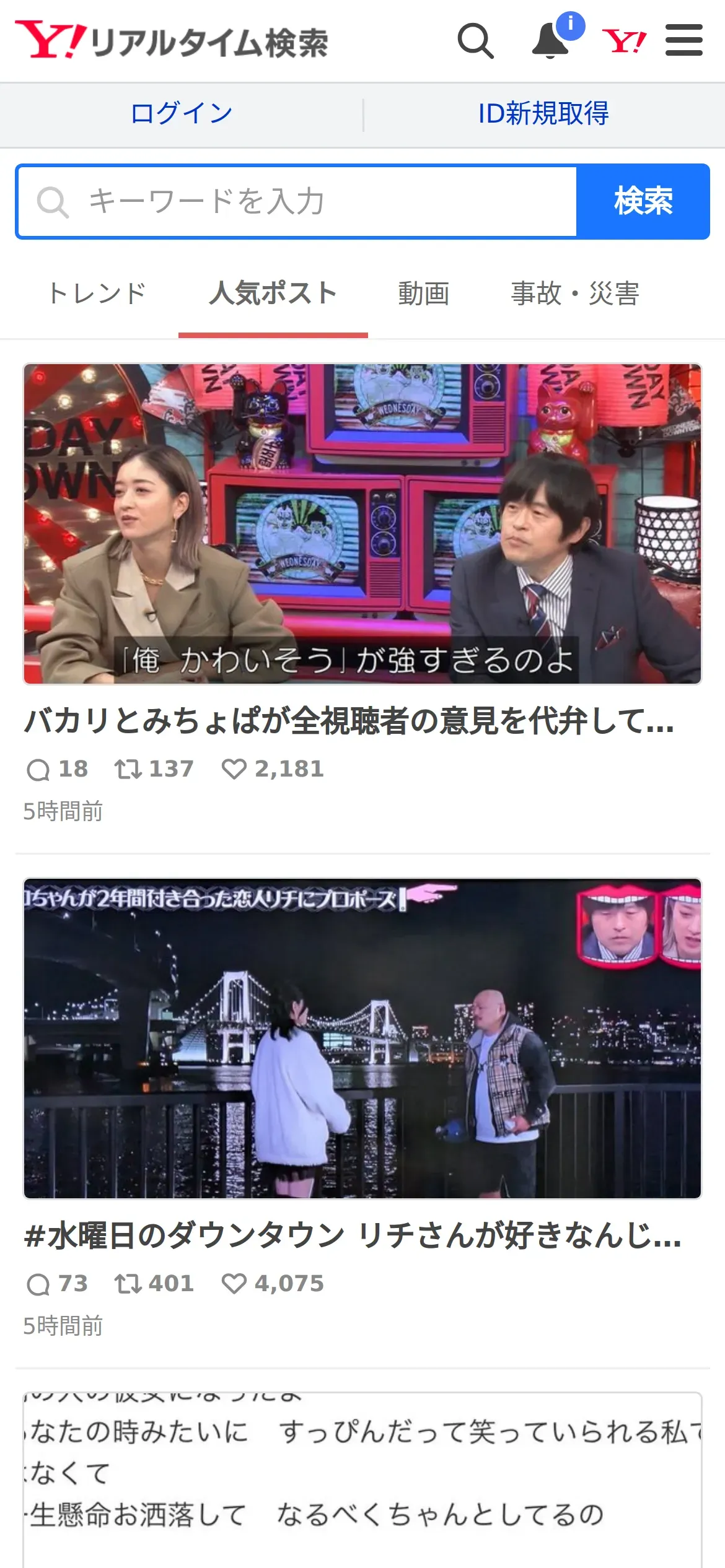
Task: Select the 人気ポスト tab
Action: point(273,294)
